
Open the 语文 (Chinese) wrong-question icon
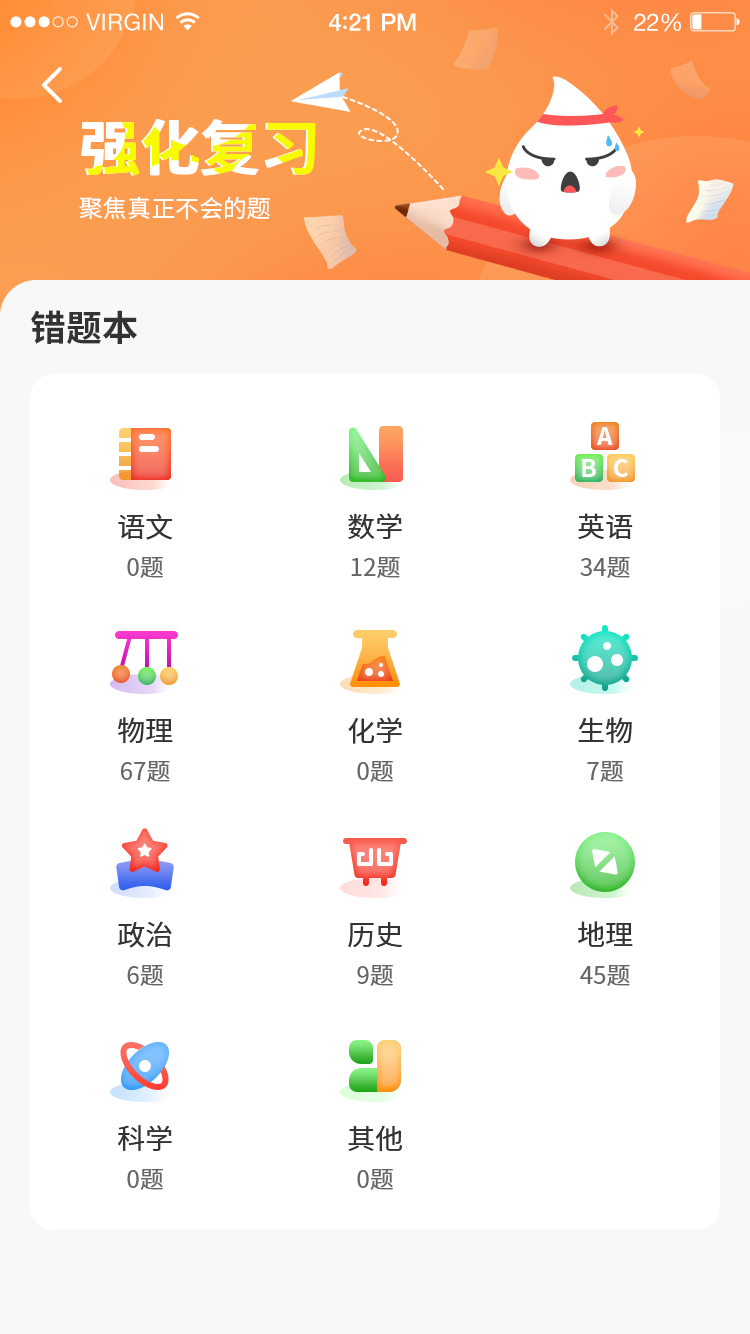[143, 454]
